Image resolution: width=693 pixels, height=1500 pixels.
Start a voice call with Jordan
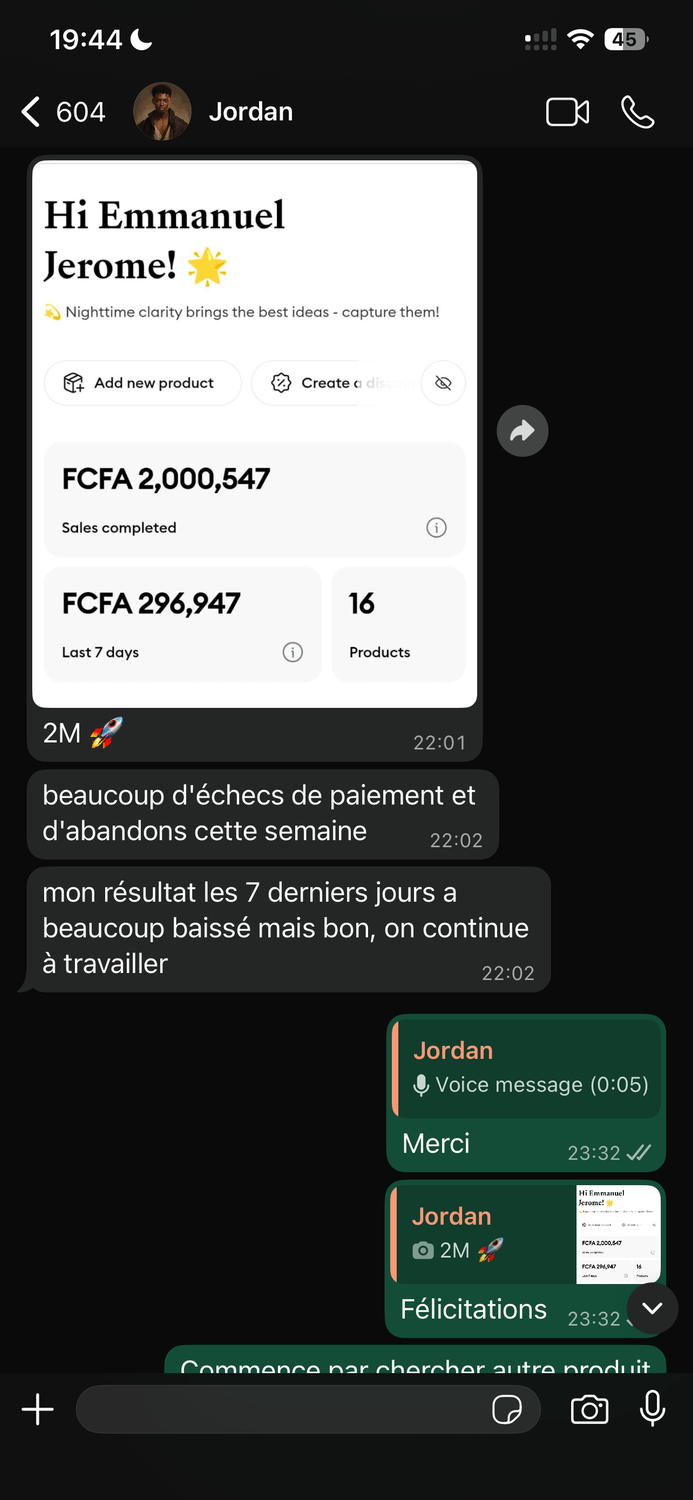click(x=637, y=112)
